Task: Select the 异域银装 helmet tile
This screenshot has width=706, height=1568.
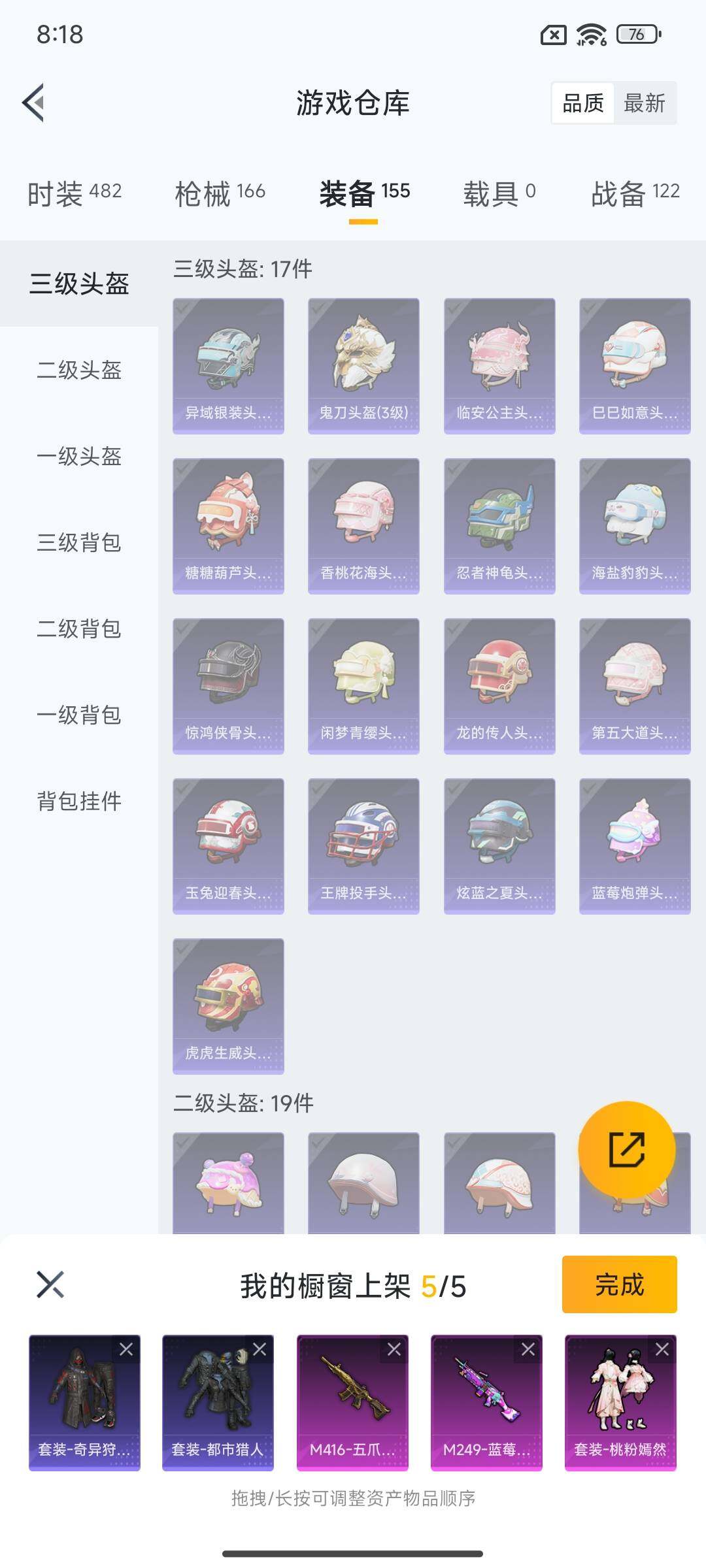Action: click(x=228, y=366)
